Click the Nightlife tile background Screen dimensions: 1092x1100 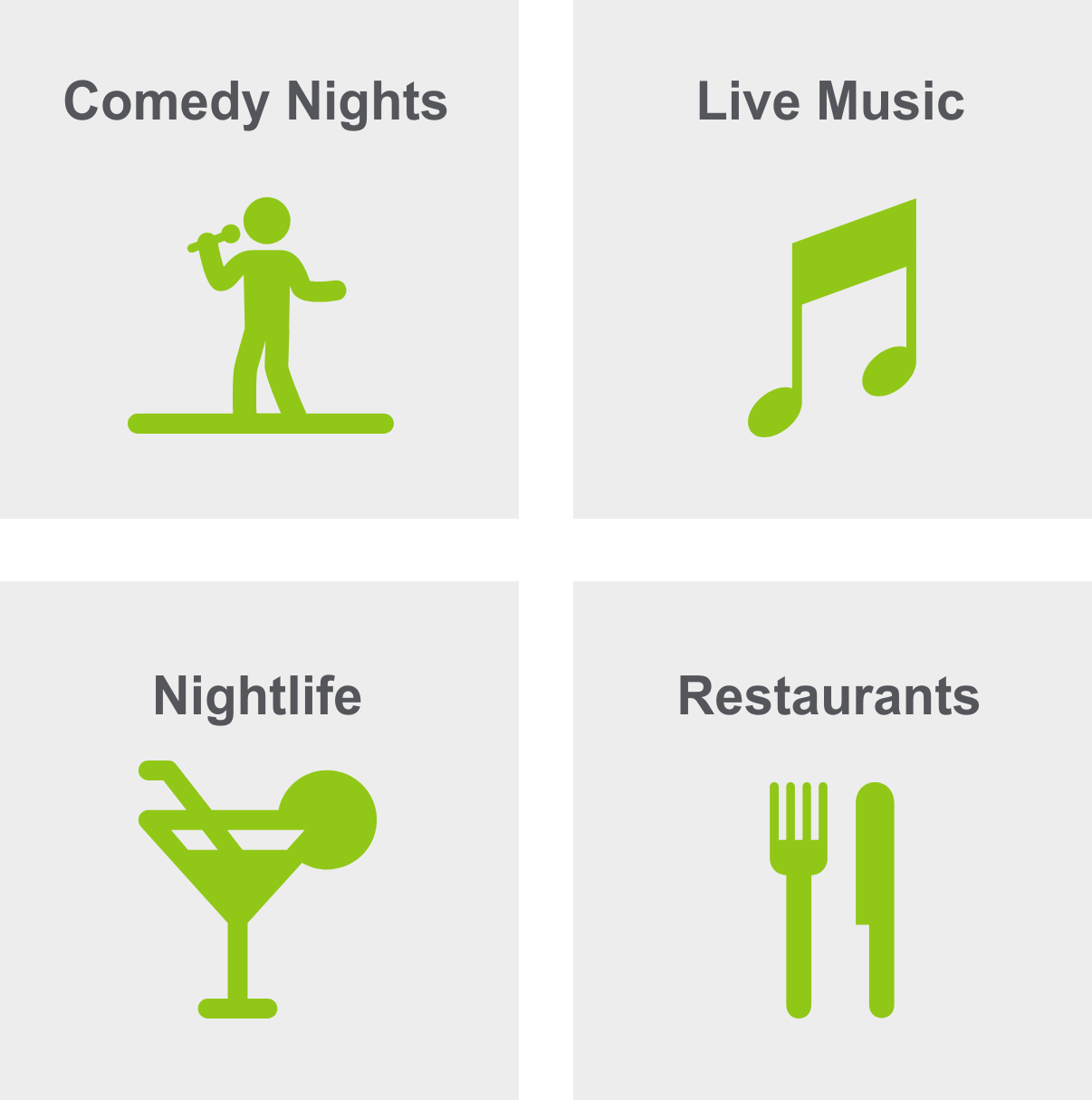(x=435, y=996)
